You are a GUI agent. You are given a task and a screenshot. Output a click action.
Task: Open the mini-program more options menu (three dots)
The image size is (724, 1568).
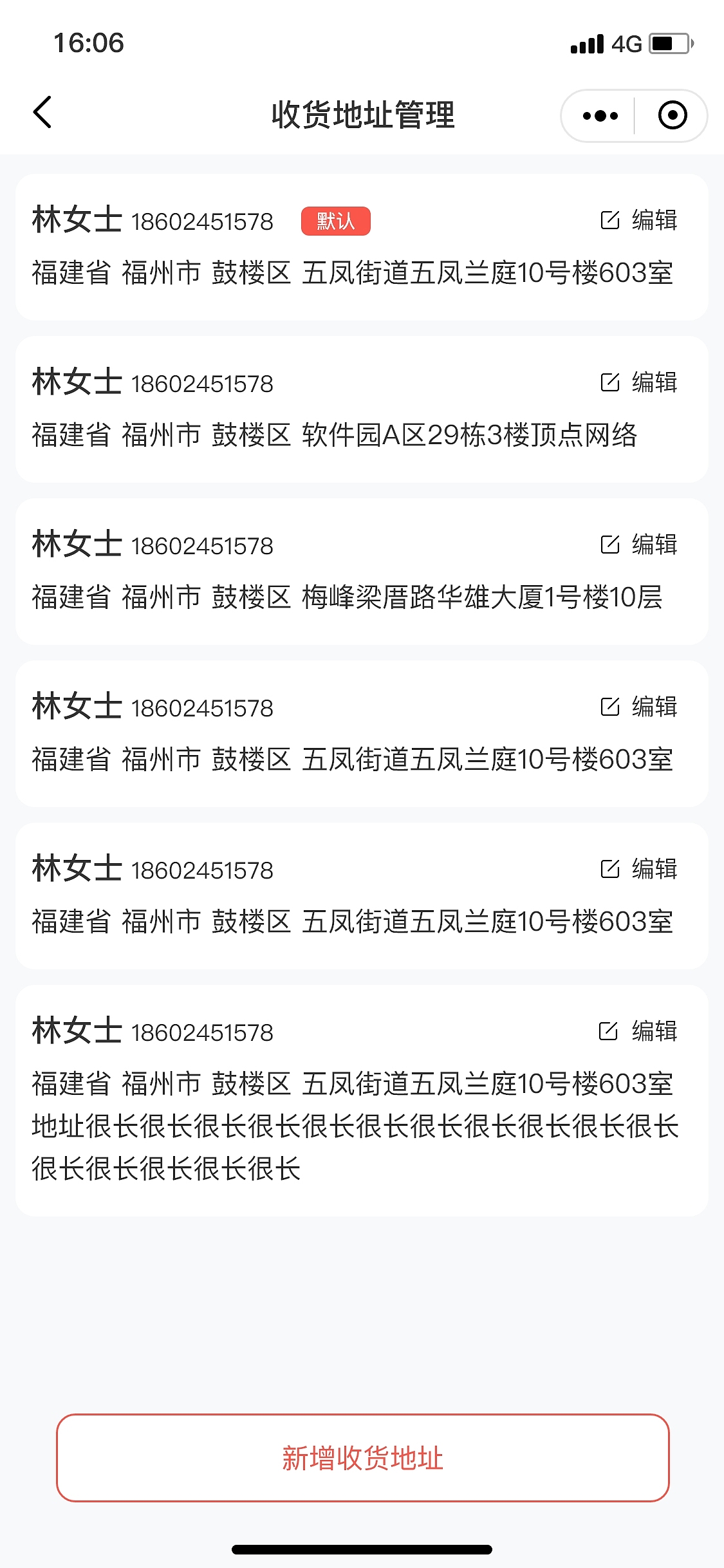point(599,115)
